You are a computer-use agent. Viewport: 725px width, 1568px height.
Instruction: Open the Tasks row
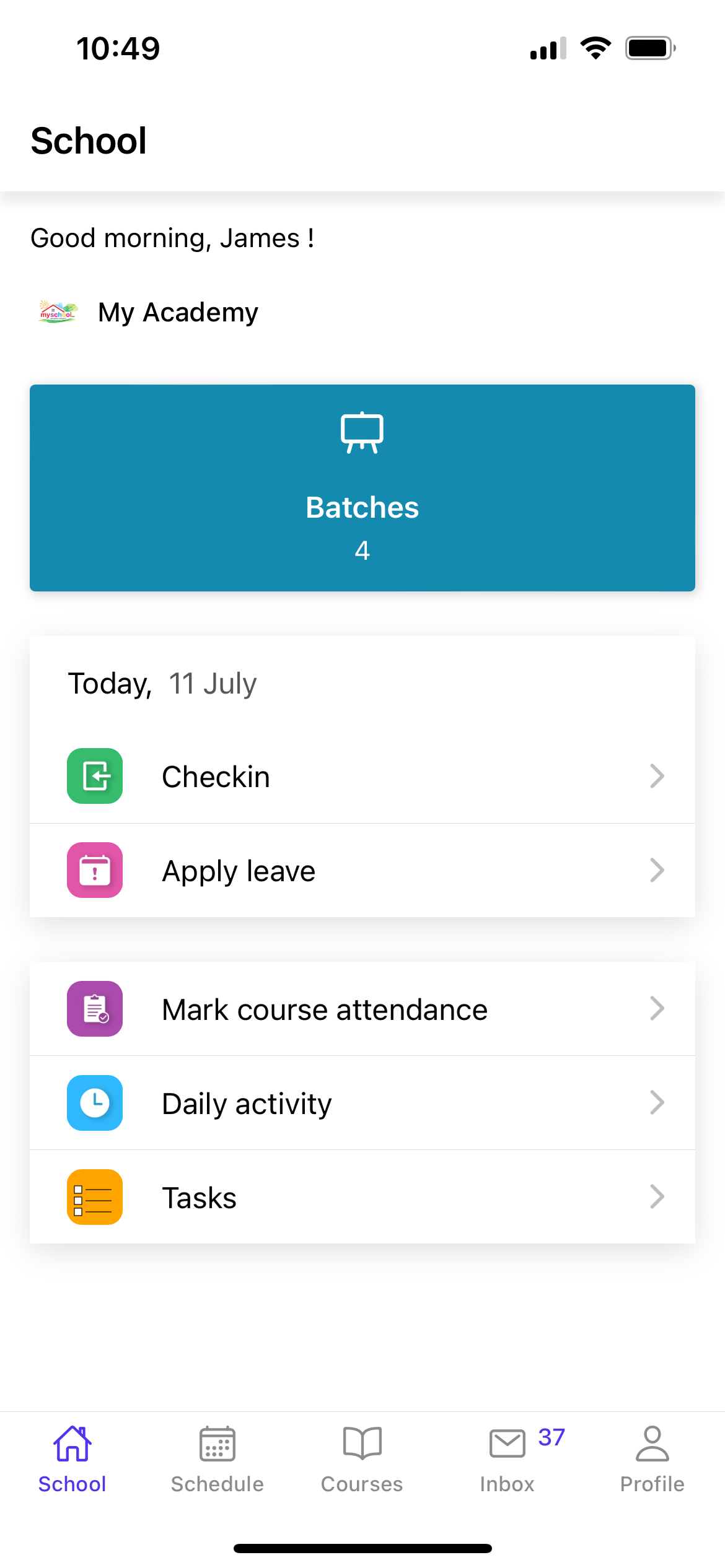(362, 1198)
